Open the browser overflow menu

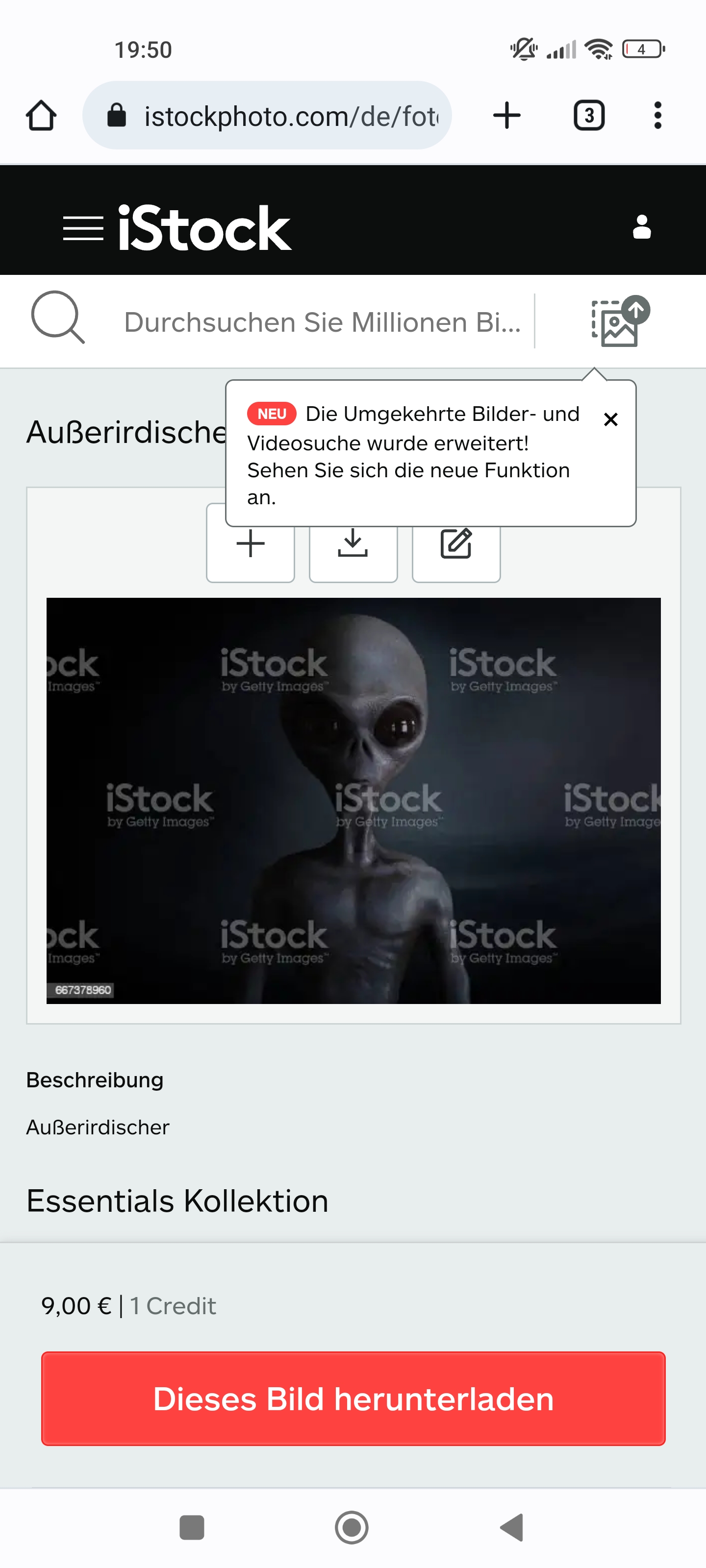point(657,116)
